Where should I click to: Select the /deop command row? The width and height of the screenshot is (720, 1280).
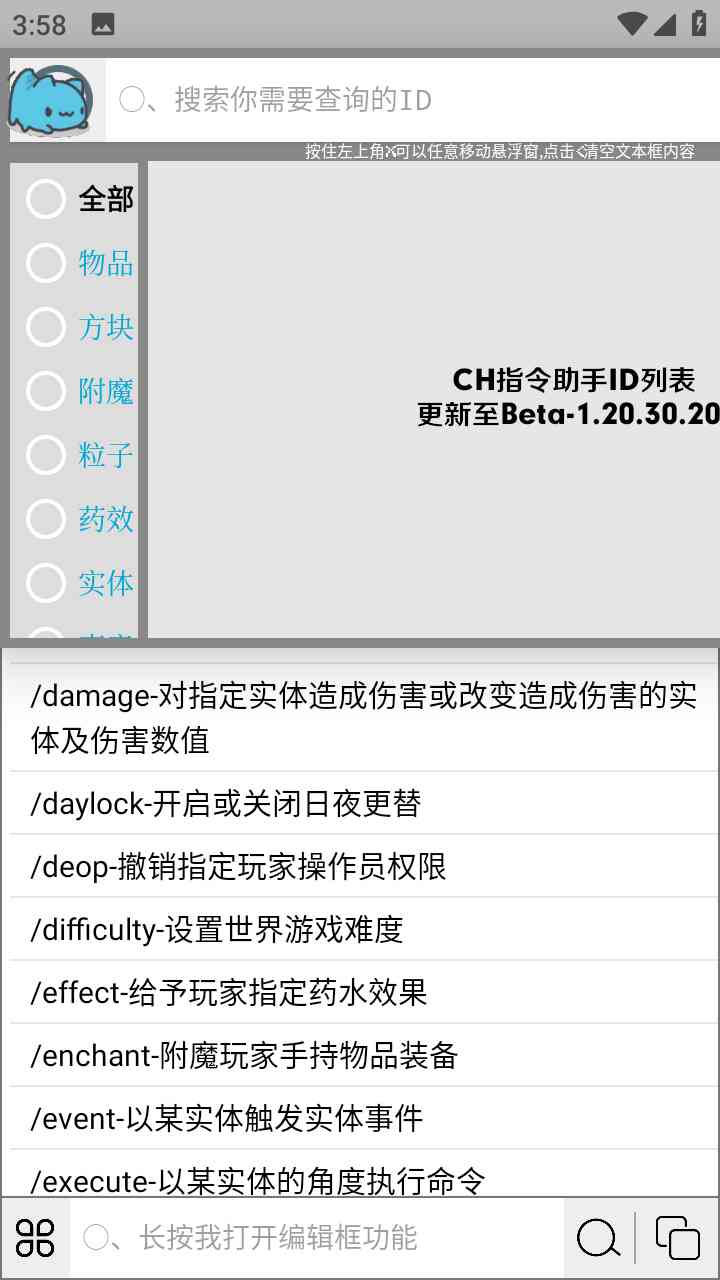pos(364,866)
